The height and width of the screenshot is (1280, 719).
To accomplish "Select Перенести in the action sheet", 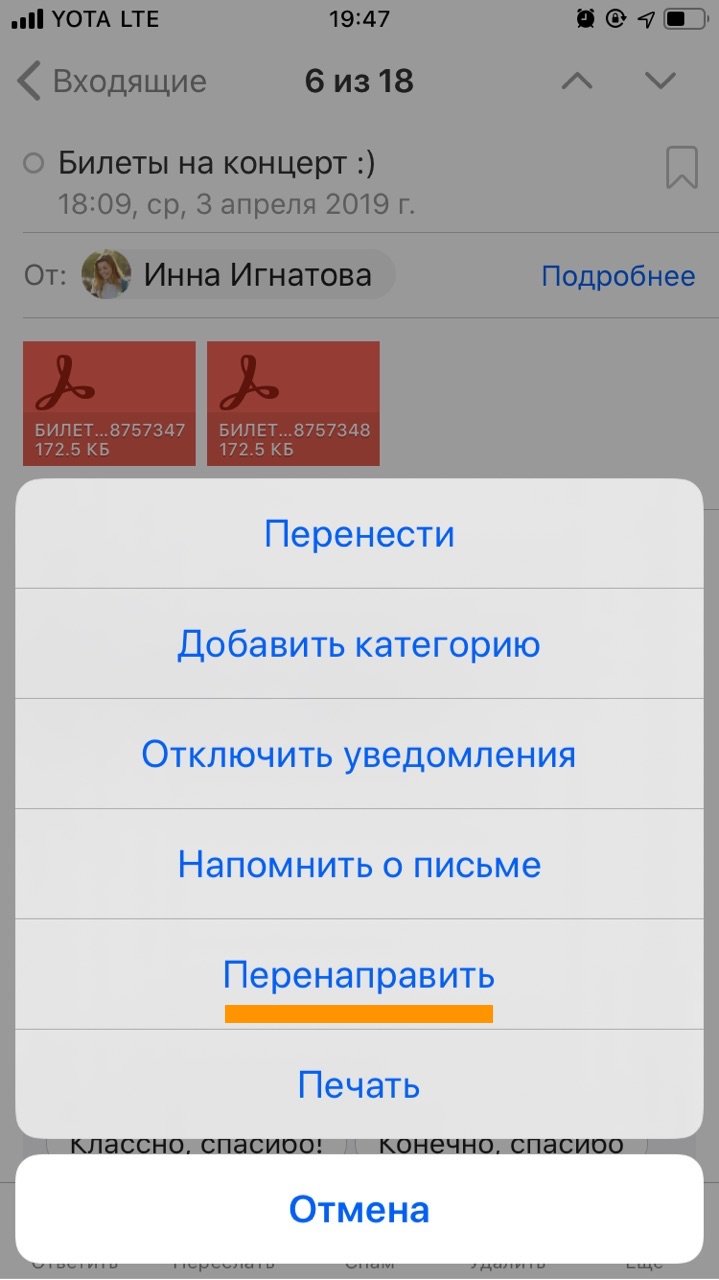I will 359,534.
